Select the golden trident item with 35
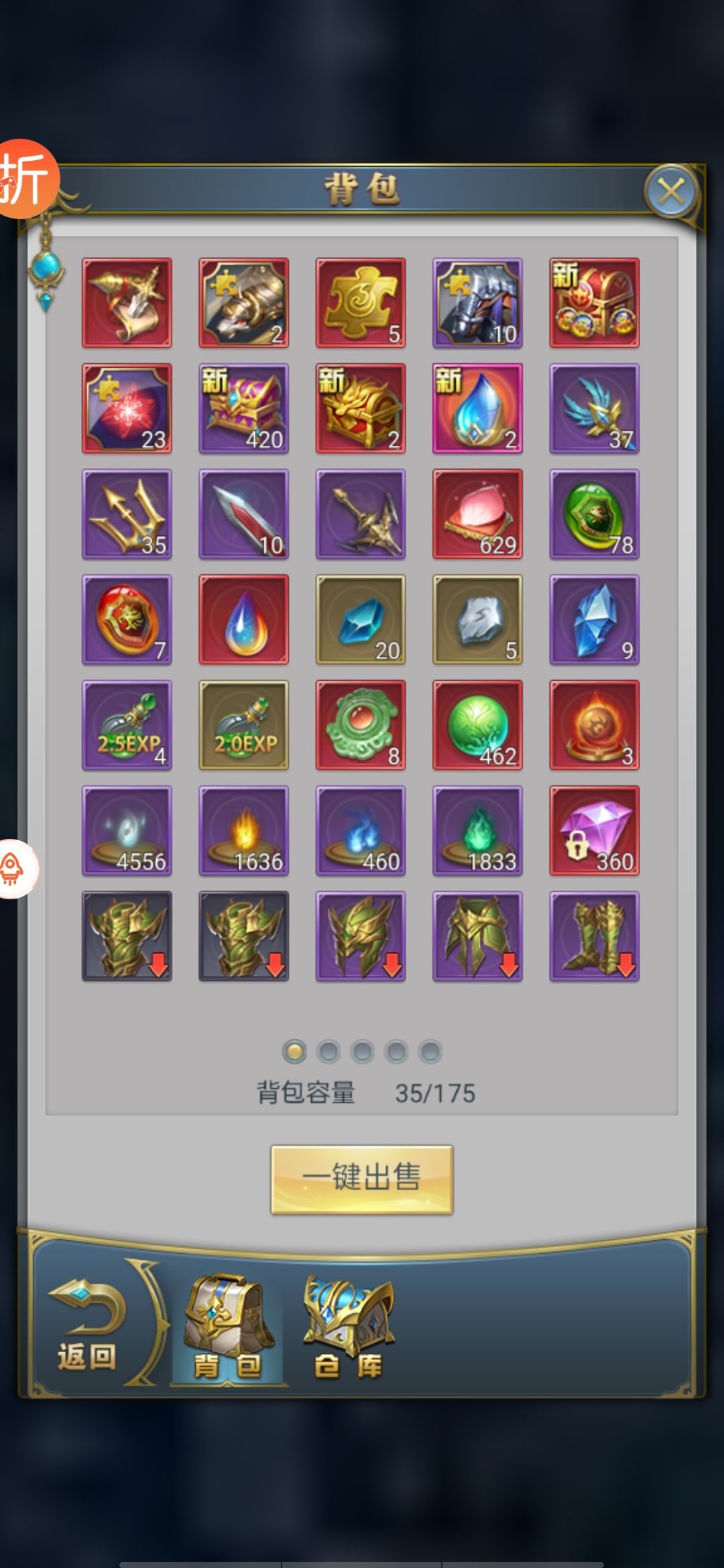724x1568 pixels. click(127, 514)
